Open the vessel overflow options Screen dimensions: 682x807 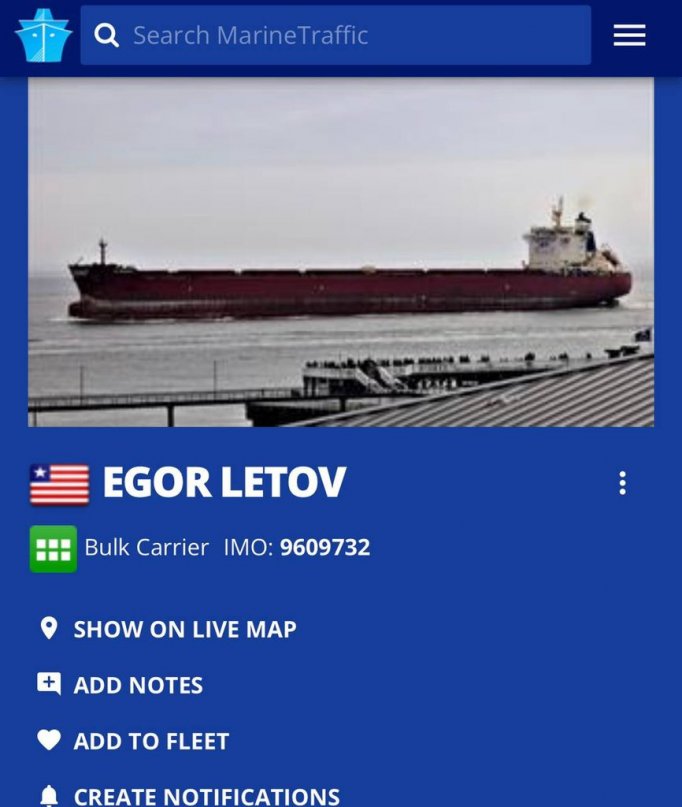622,484
